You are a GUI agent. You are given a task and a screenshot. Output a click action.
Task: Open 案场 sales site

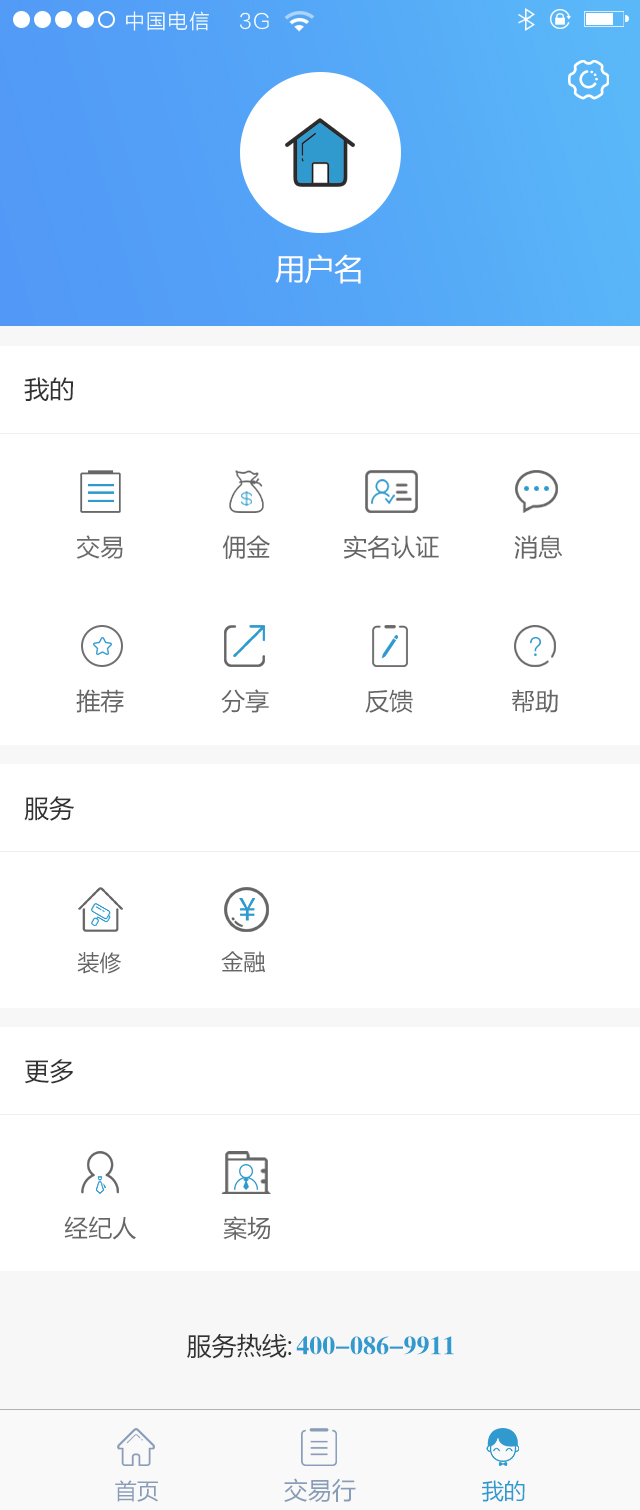(246, 1193)
